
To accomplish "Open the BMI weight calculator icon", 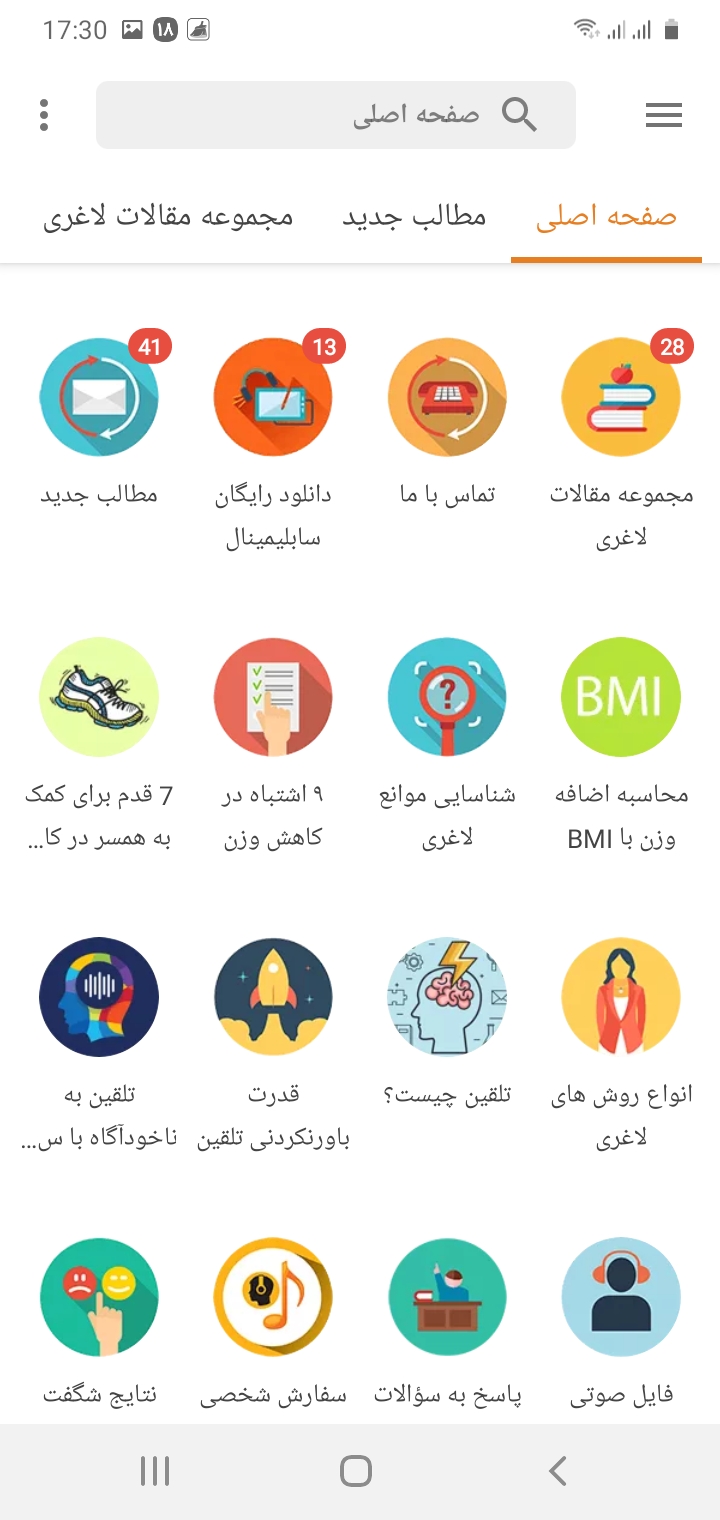I will click(621, 697).
